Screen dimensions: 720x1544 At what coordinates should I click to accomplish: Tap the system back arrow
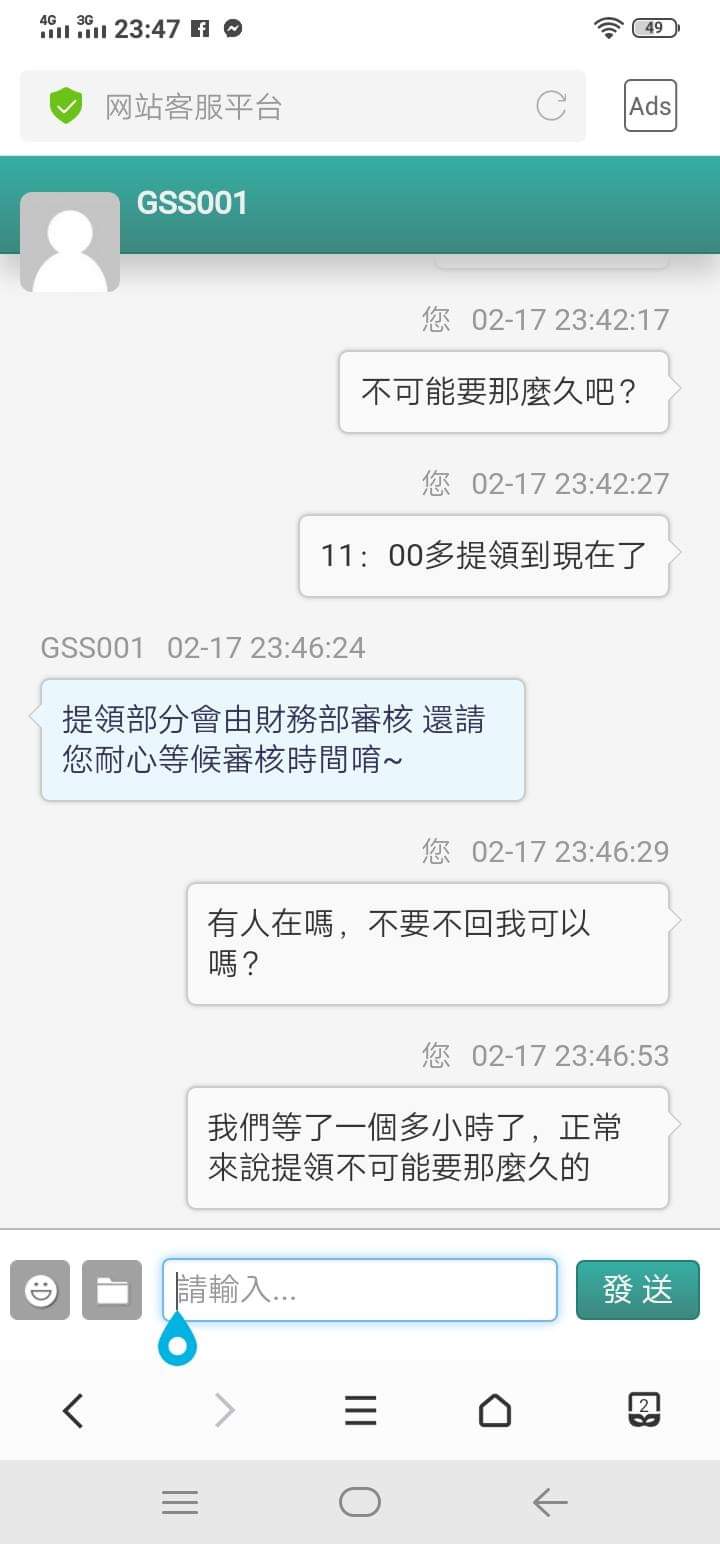(x=550, y=1502)
